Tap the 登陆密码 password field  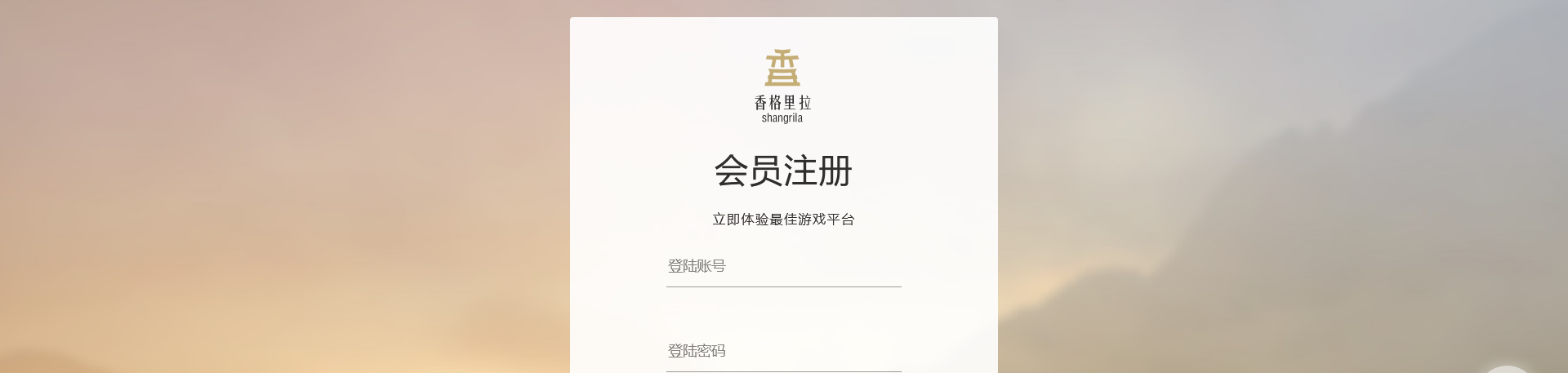tap(783, 352)
